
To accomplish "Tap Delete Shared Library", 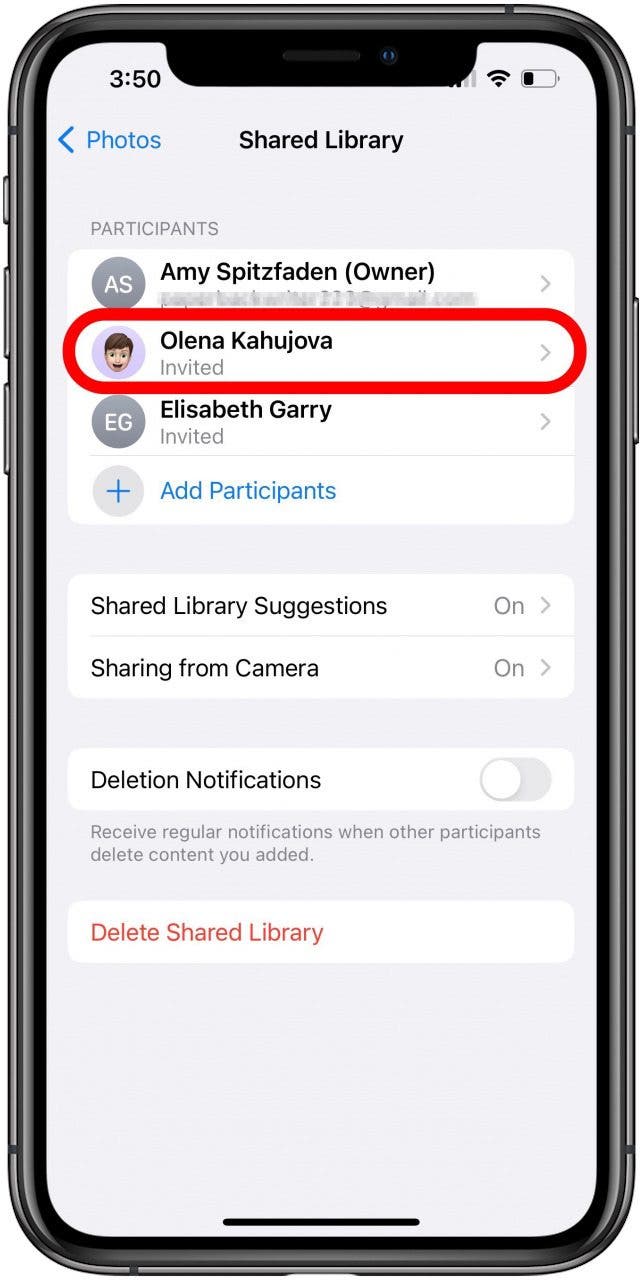I will pyautogui.click(x=207, y=932).
